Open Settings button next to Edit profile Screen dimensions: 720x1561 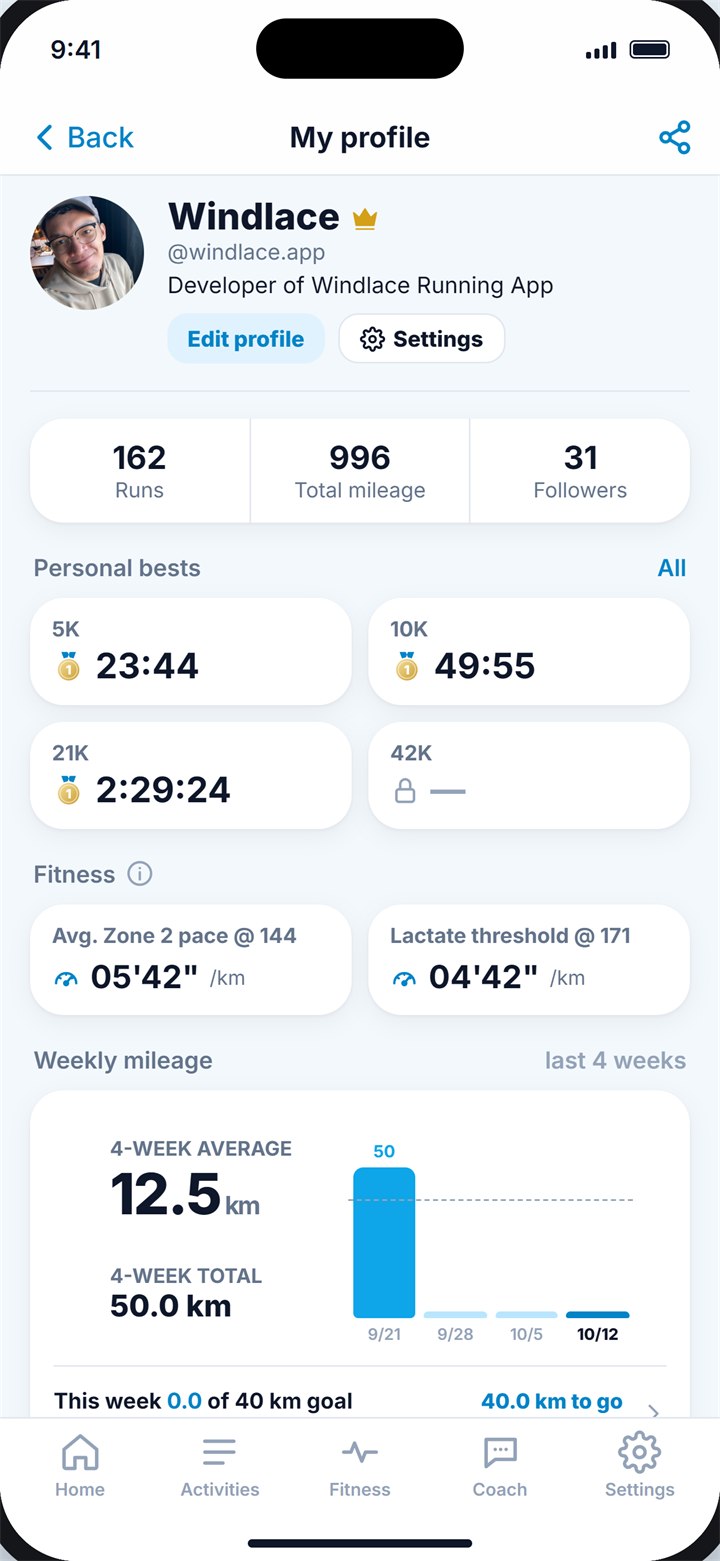pos(422,339)
